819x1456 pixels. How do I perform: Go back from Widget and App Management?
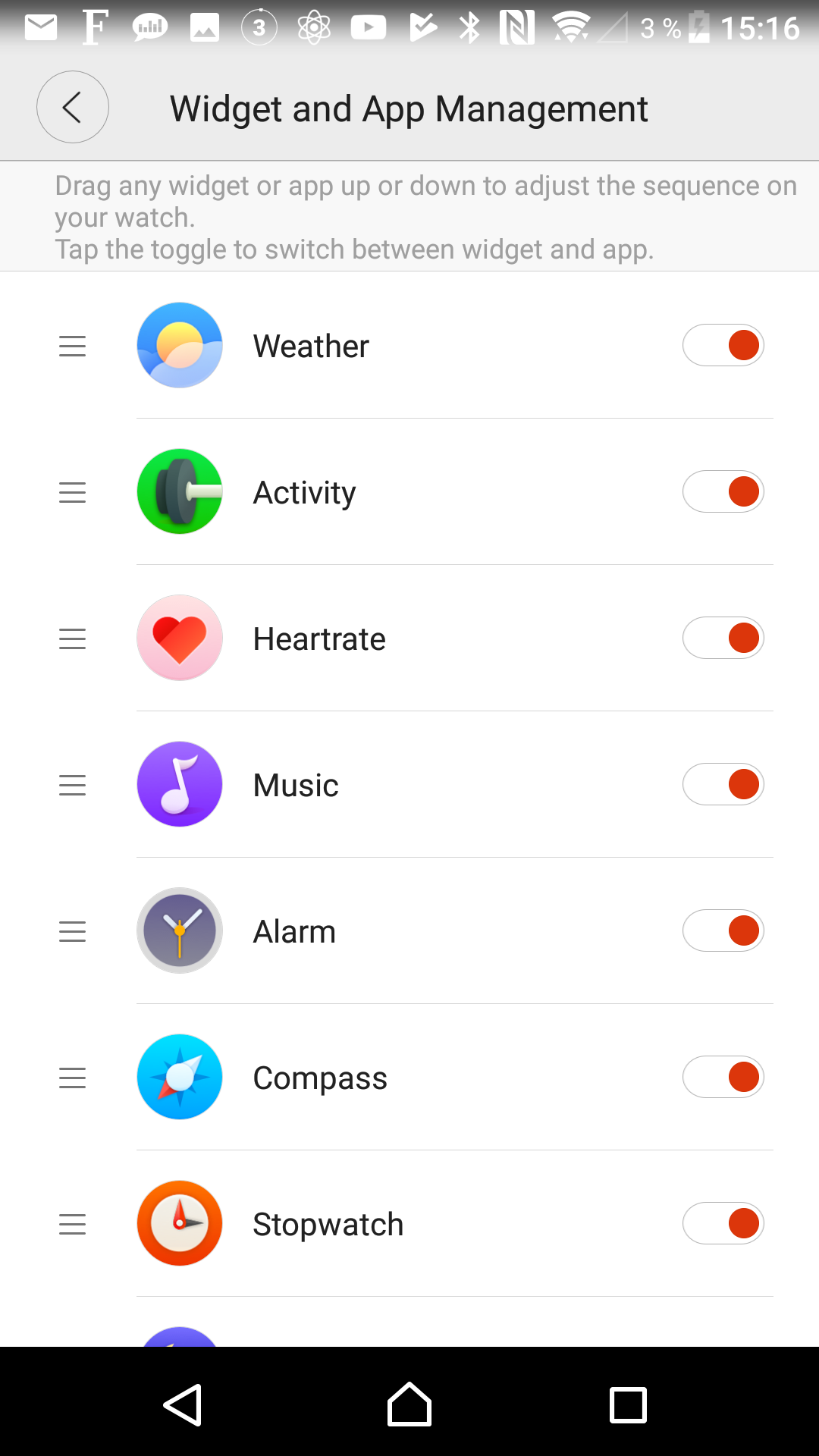point(73,108)
